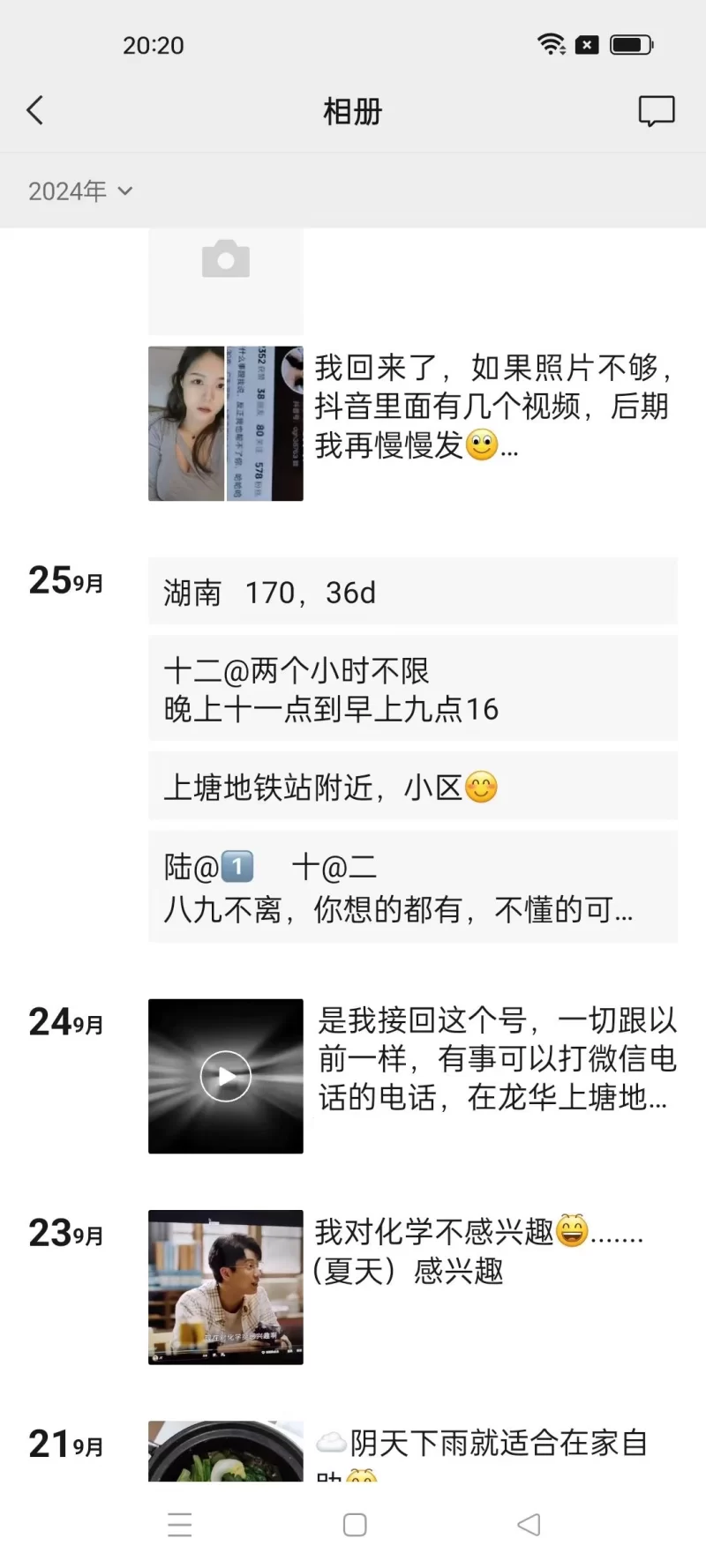This screenshot has width=706, height=1568.
Task: Open the 十二@两个小时不限 post
Action: [412, 689]
